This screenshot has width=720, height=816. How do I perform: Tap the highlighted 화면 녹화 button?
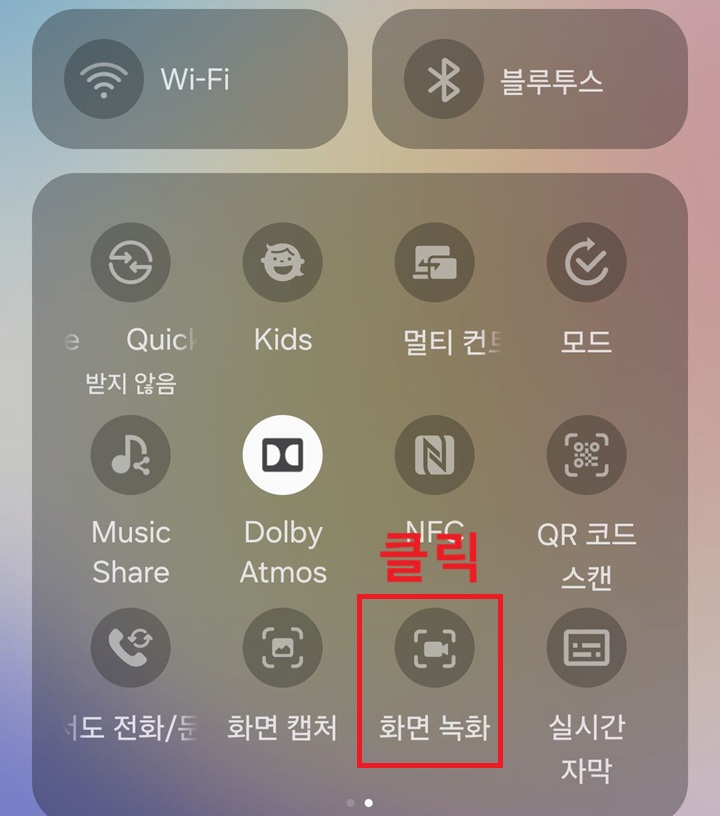pos(434,647)
